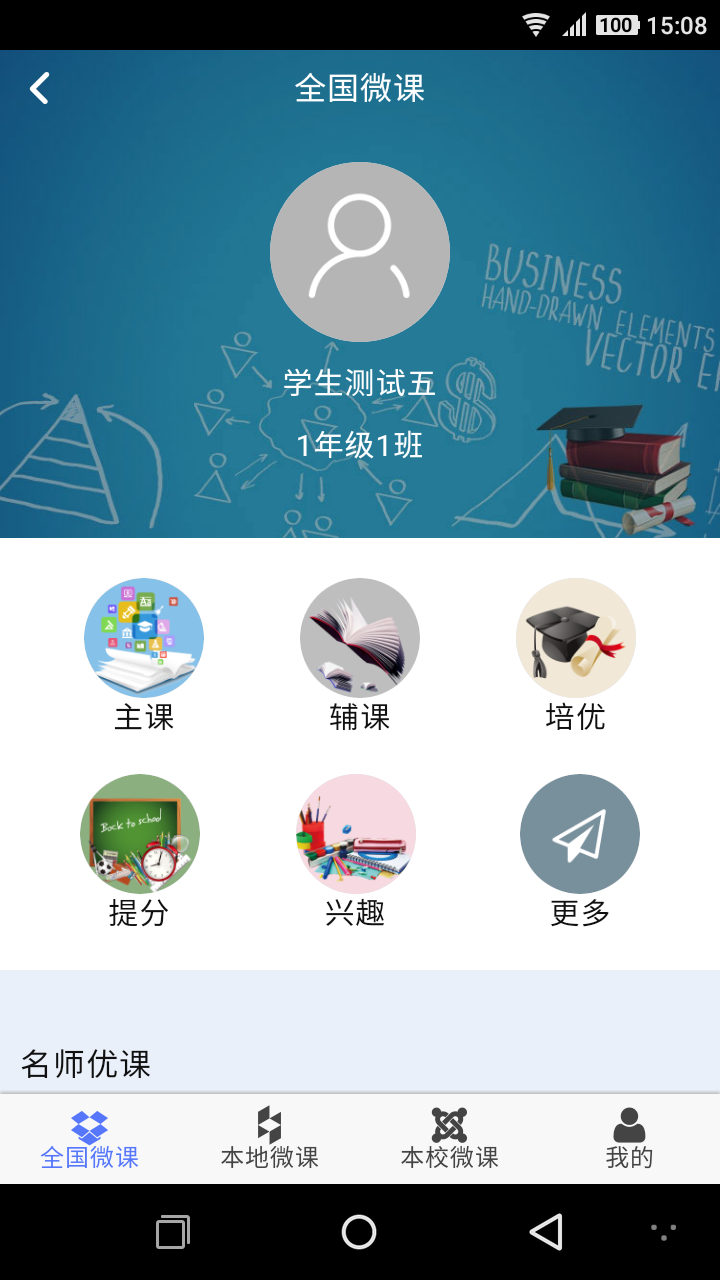Go back using the top-left arrow

pos(39,88)
